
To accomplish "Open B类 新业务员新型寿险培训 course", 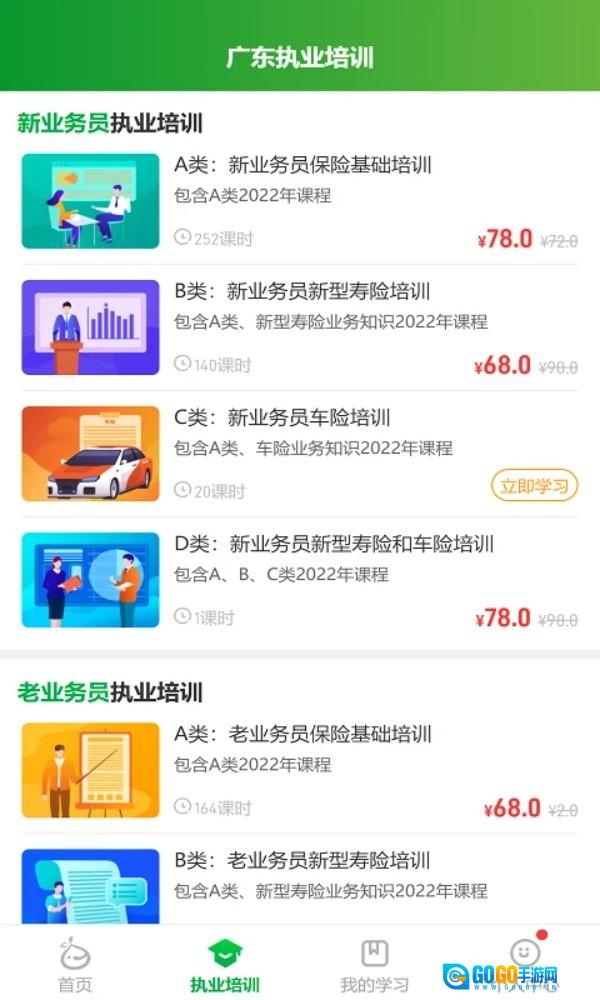I will (302, 292).
